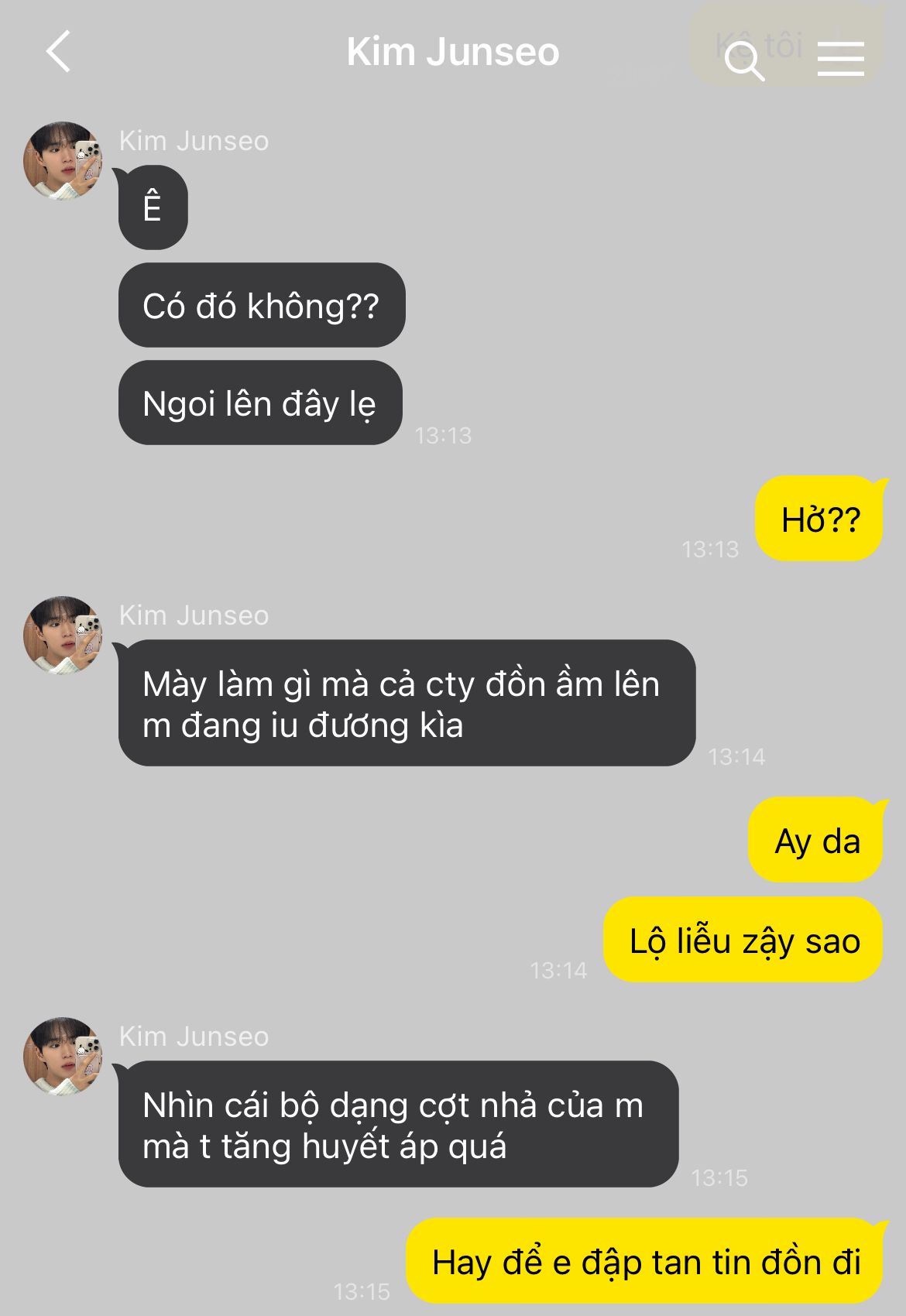Open Kim Junseo's avatar beside the "Ê" message
This screenshot has height=1316, width=906.
[63, 161]
